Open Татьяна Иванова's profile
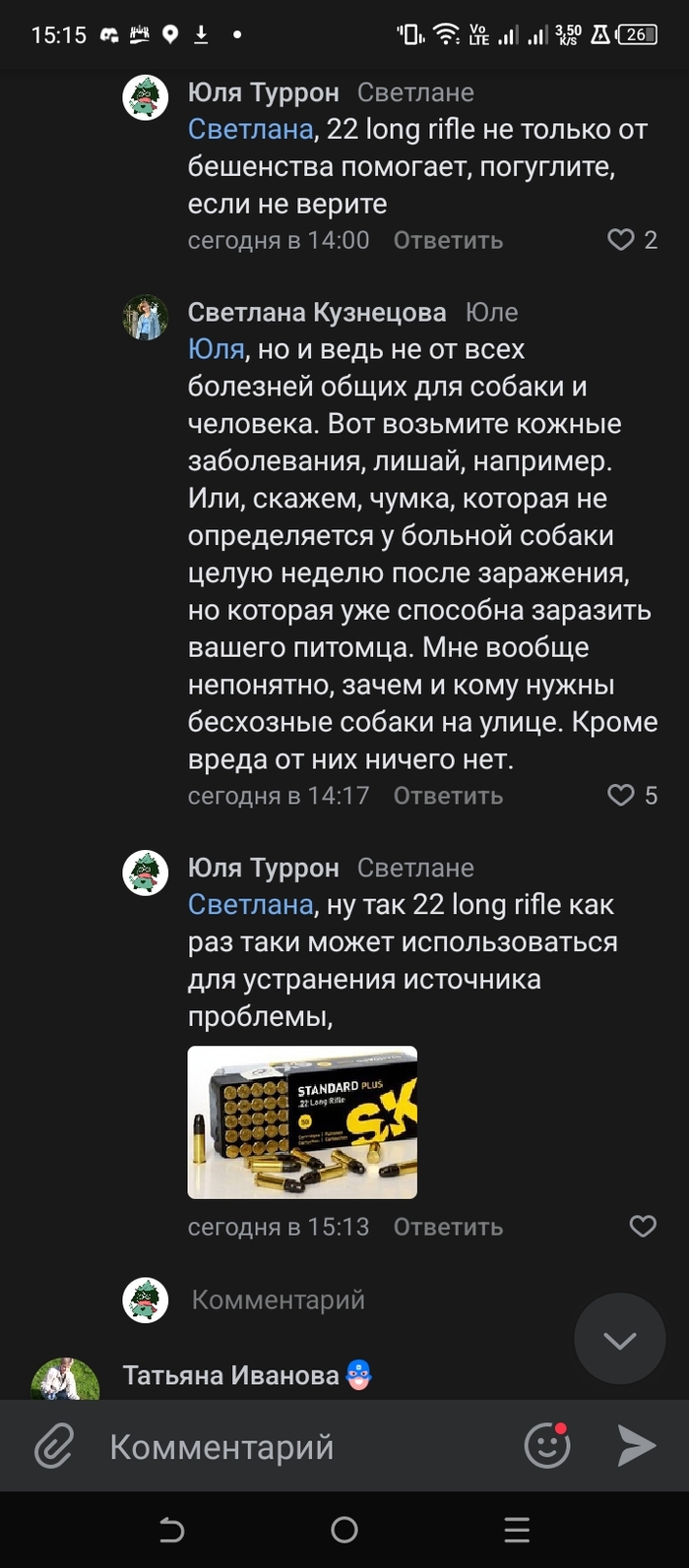Screen dimensions: 689x1568 (230, 1375)
